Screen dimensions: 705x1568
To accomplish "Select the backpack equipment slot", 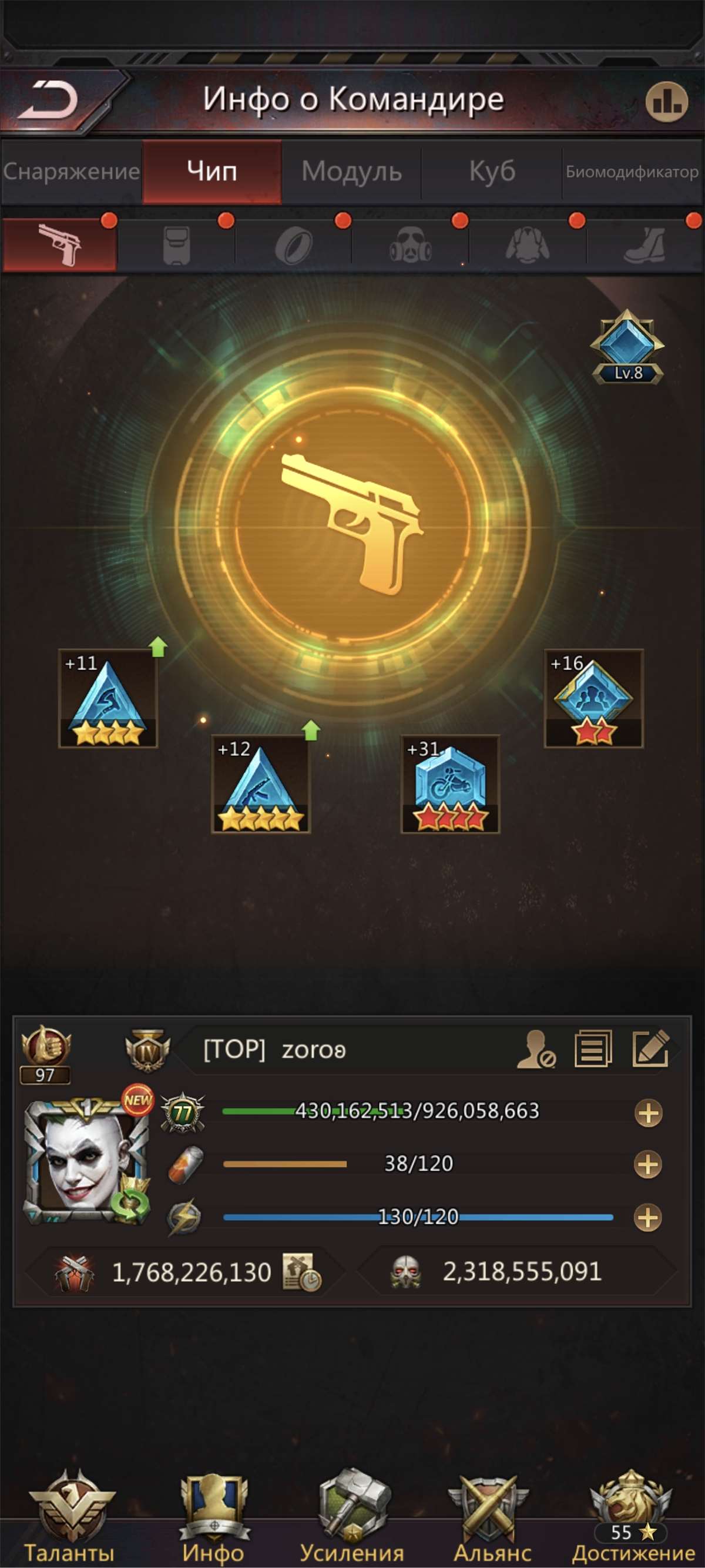I will click(176, 244).
